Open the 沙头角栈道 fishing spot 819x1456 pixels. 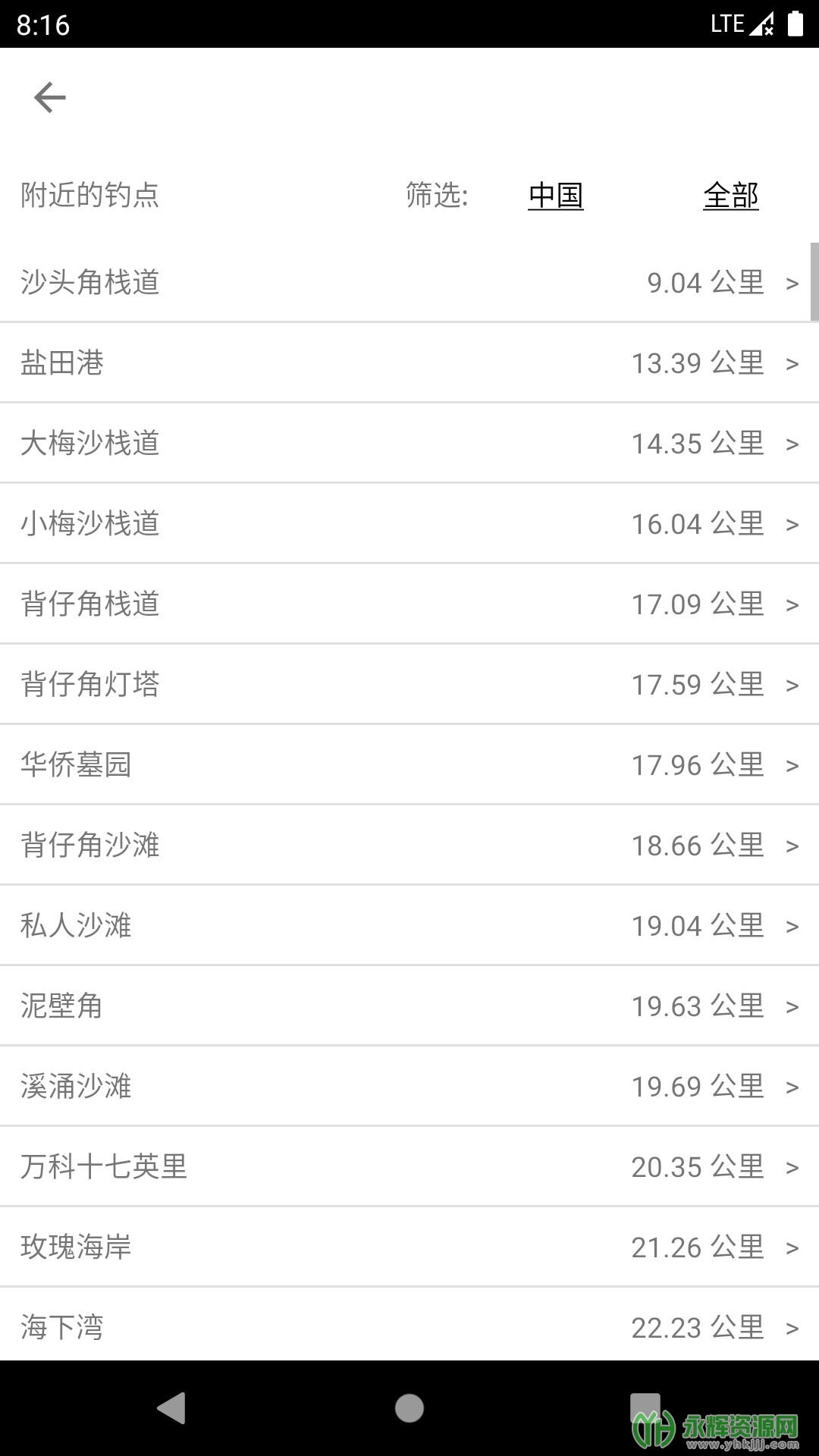409,282
